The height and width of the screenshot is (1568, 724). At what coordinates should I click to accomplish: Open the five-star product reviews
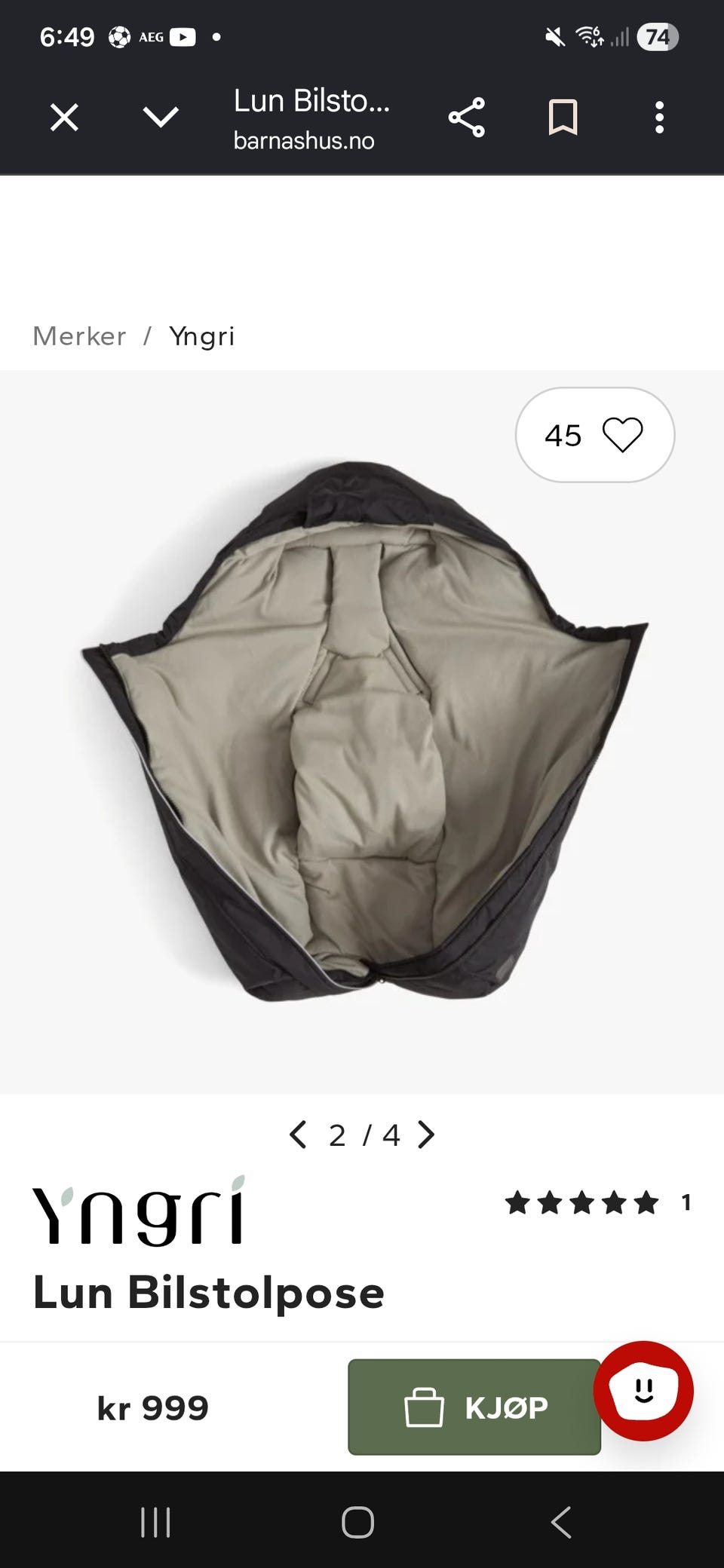tap(597, 1202)
